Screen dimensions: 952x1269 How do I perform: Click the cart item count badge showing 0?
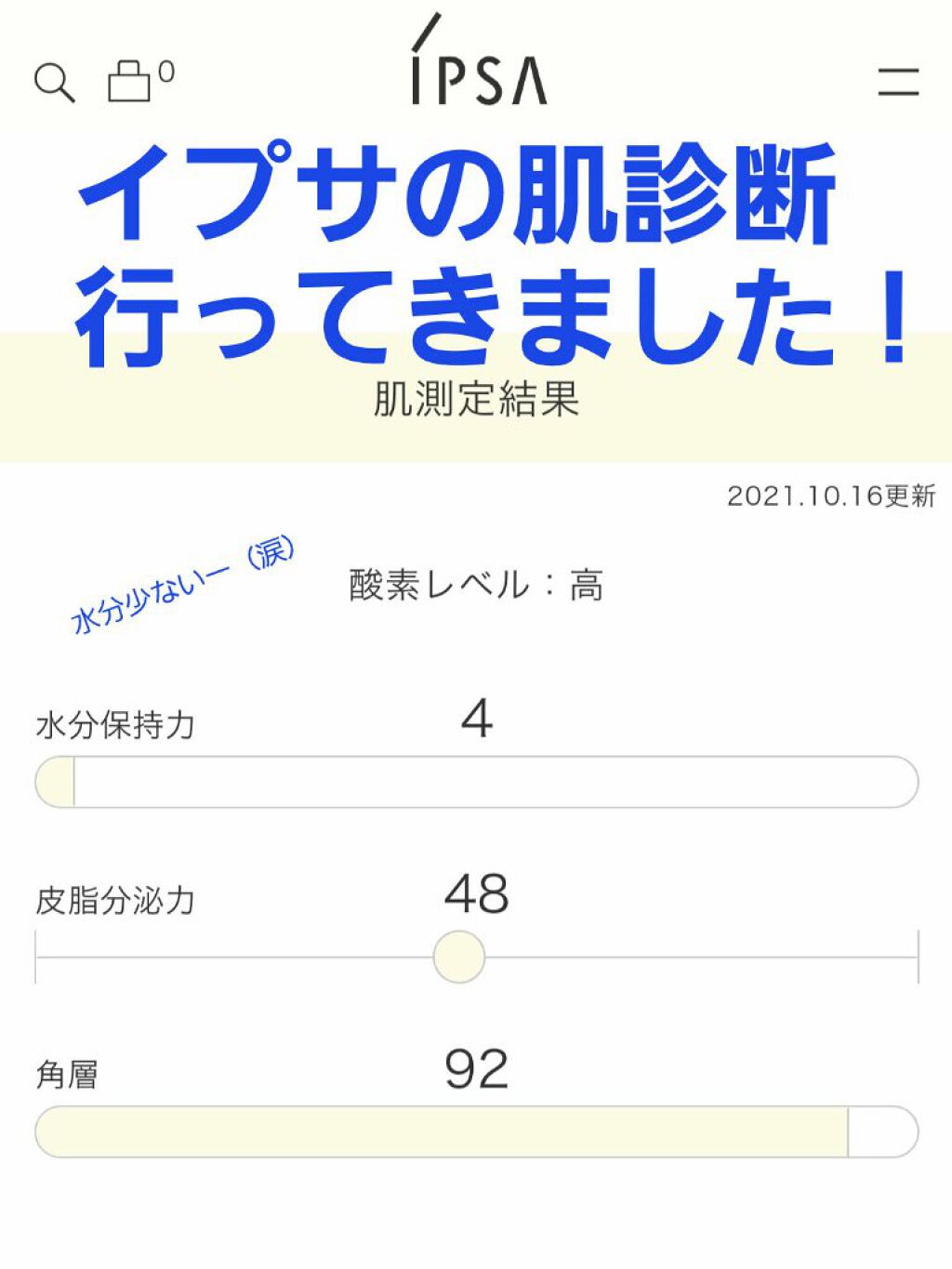165,69
